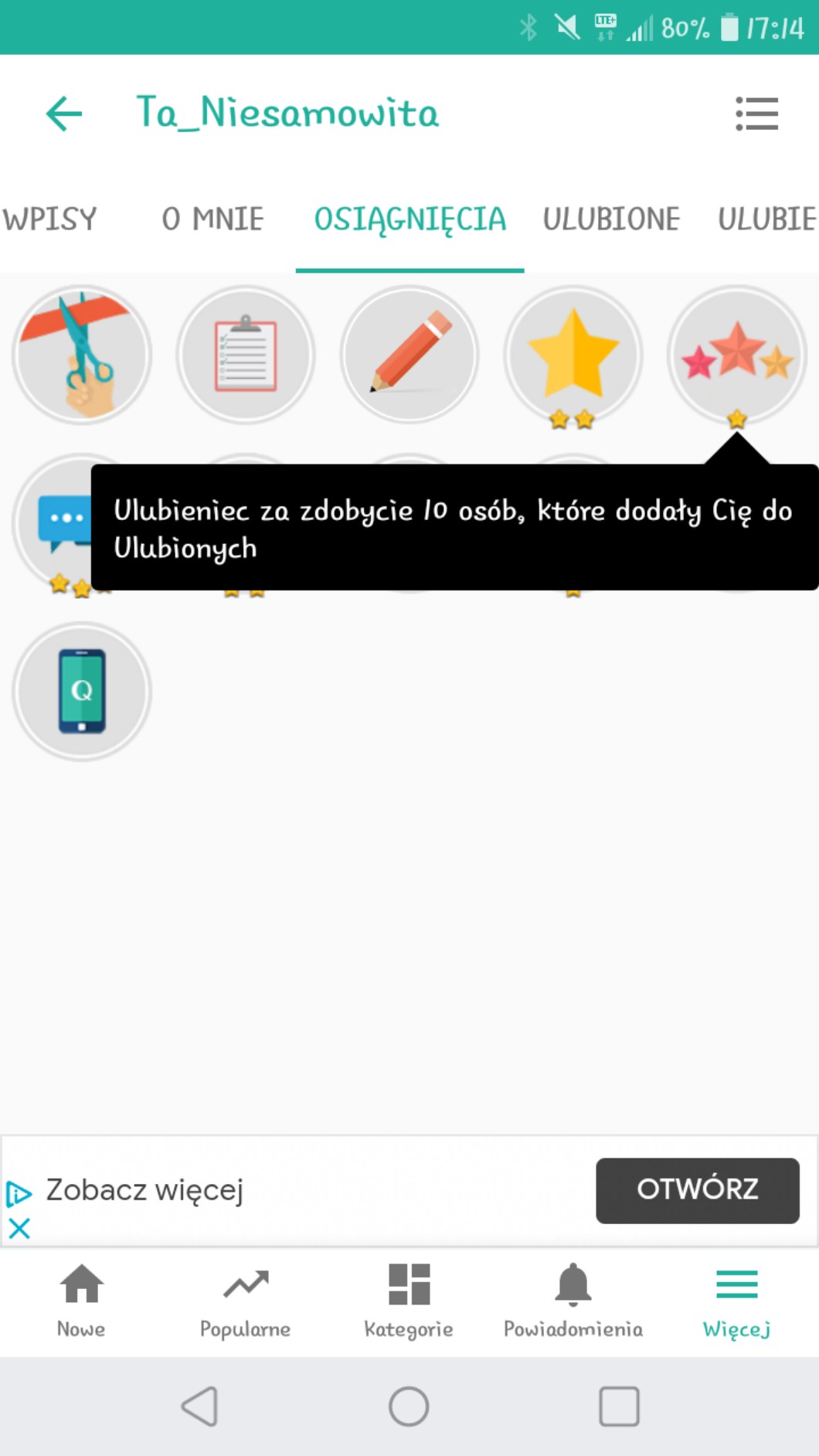The image size is (819, 1456).
Task: Go back using the arrow icon
Action: pos(64,114)
